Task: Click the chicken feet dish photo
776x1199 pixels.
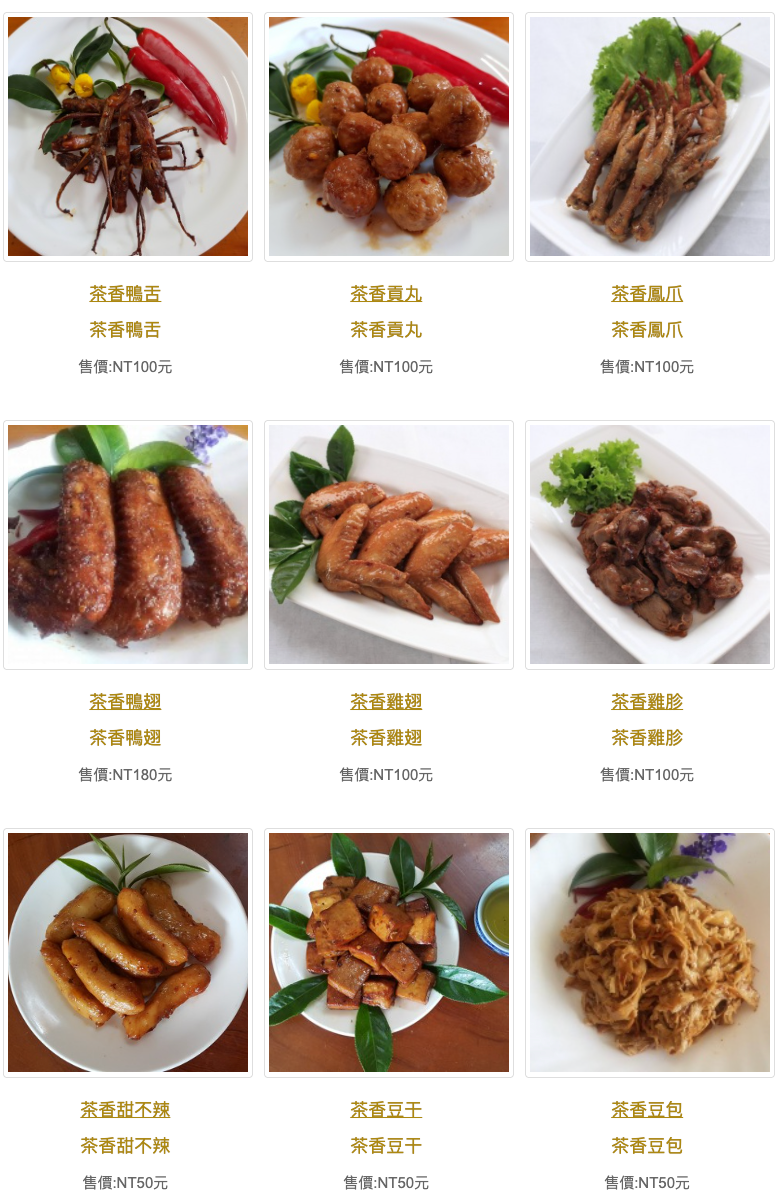Action: 649,136
